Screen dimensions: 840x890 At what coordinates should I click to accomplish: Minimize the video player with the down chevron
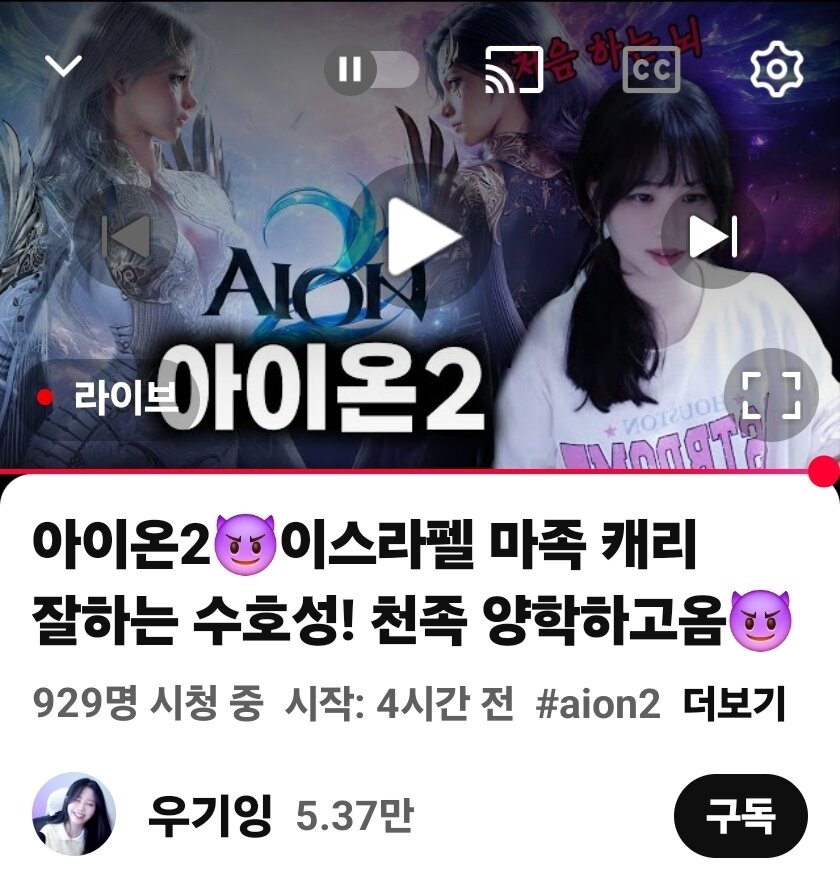click(64, 67)
